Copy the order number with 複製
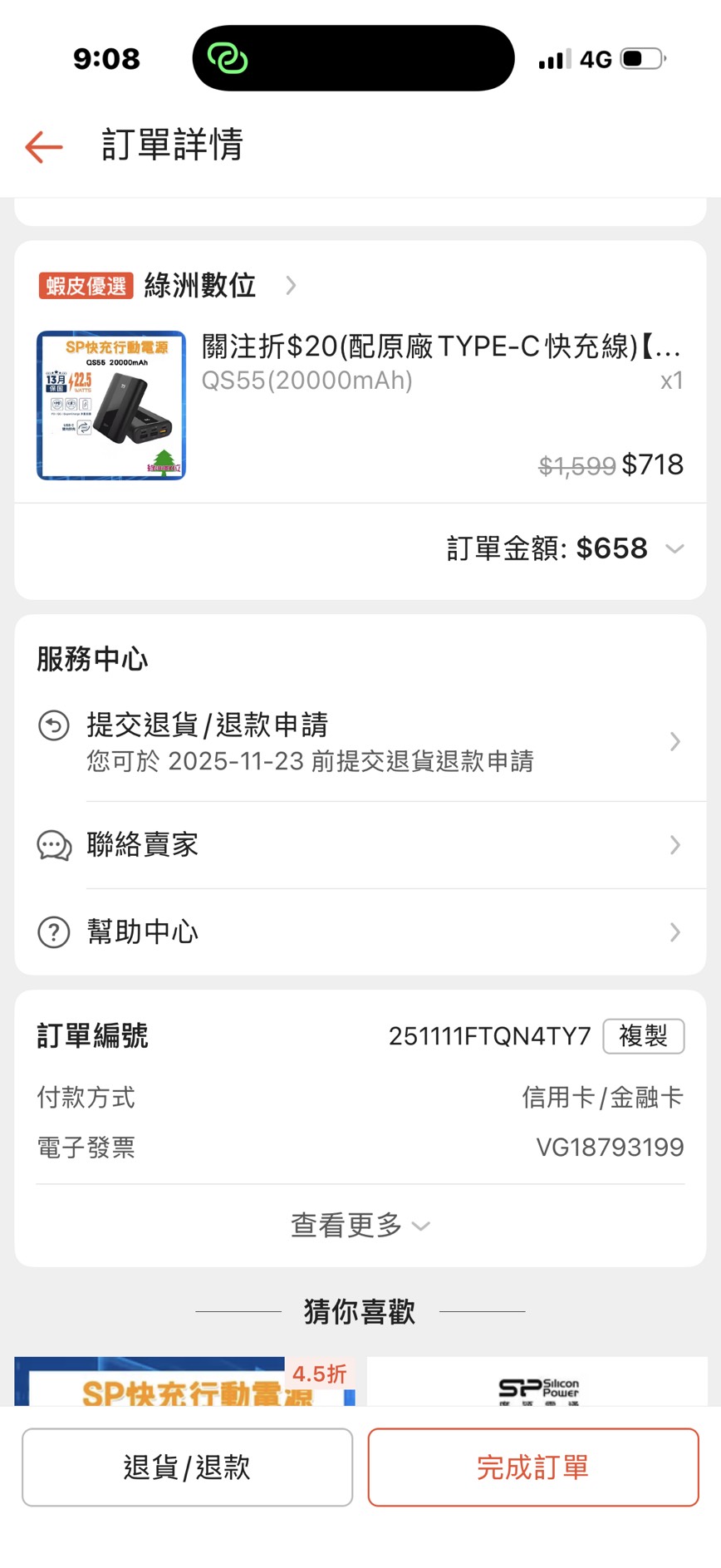 pos(643,1036)
